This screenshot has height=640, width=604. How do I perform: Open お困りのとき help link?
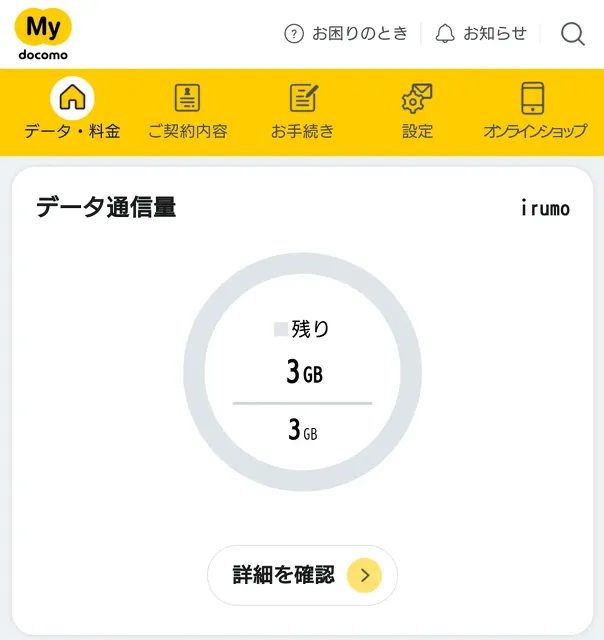tap(346, 34)
